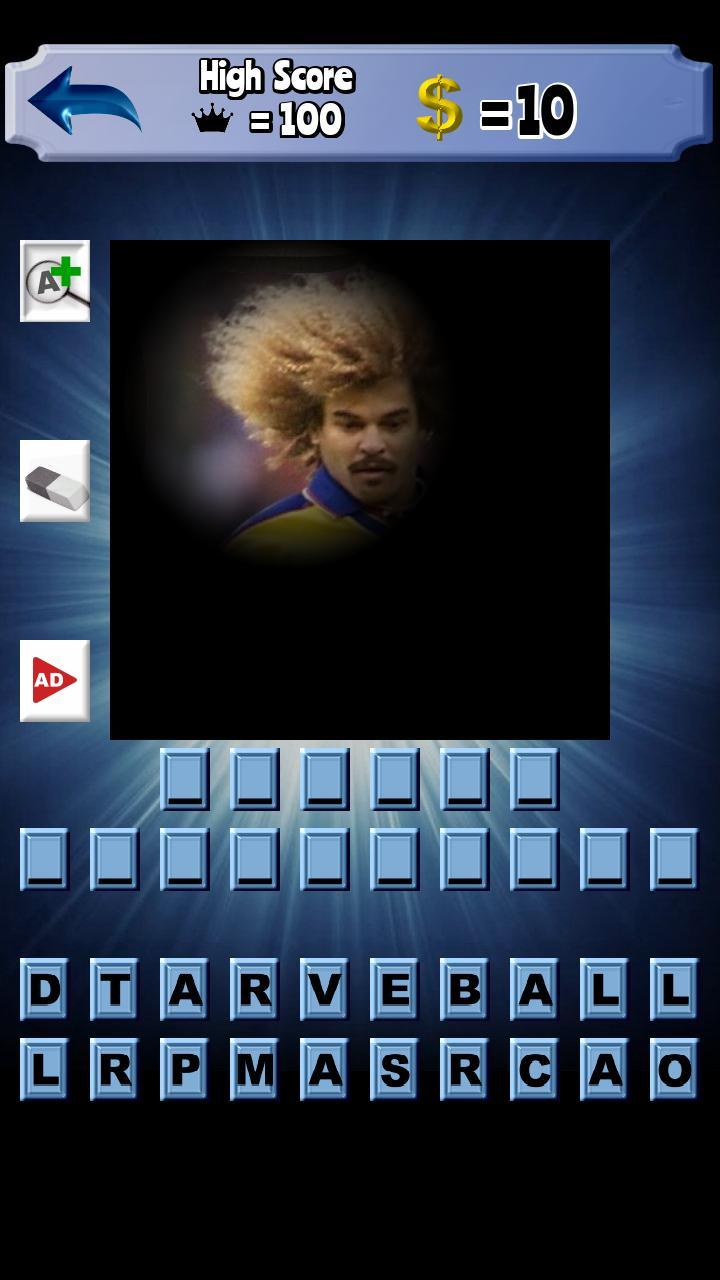Click the crown icon beside the high score
720x1280 pixels.
pos(211,119)
